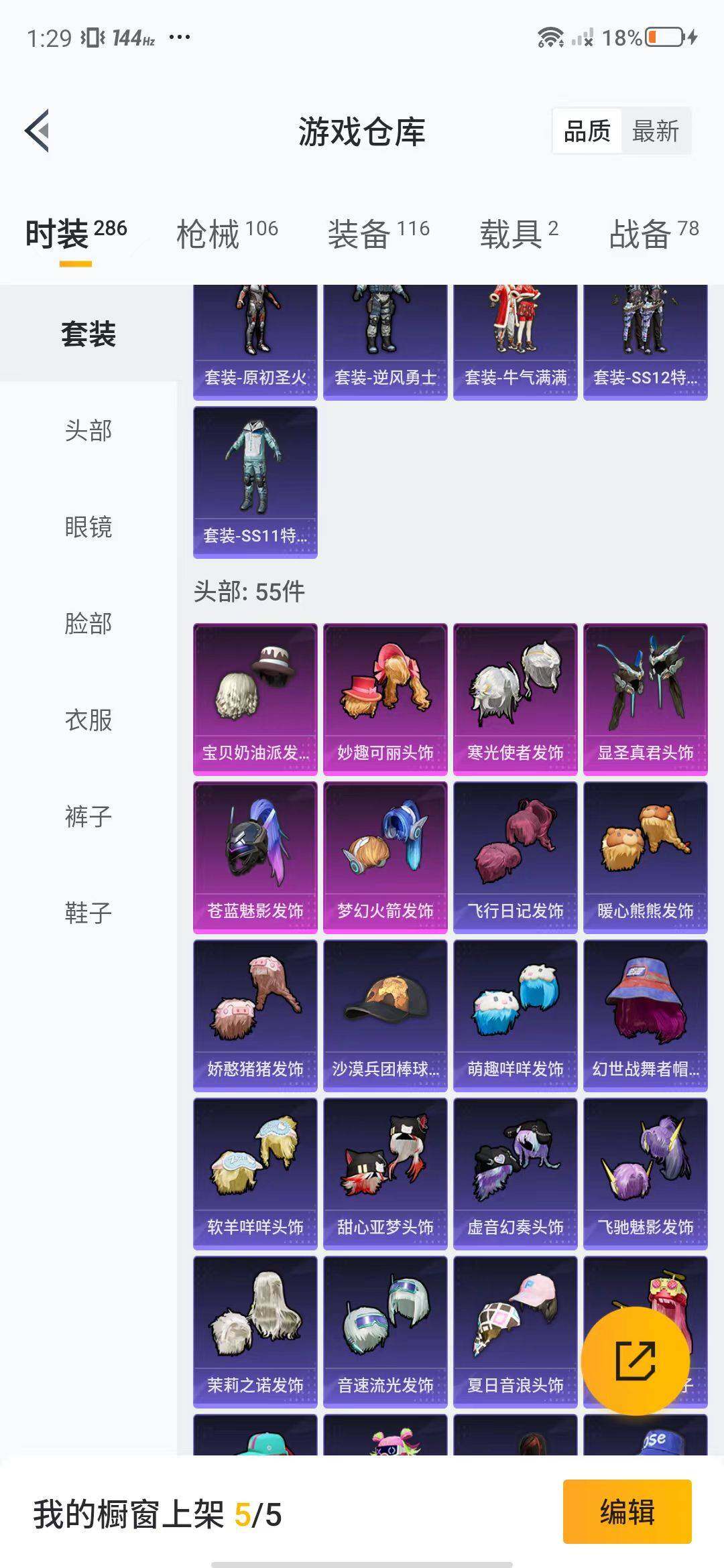
Task: Open the 战备 tab
Action: pyautogui.click(x=654, y=234)
